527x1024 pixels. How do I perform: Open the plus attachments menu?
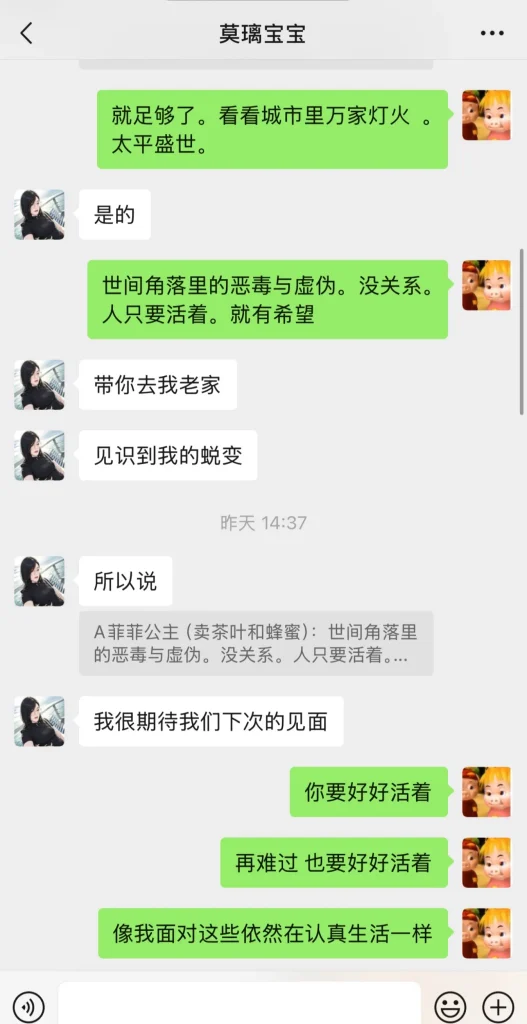coord(498,1005)
